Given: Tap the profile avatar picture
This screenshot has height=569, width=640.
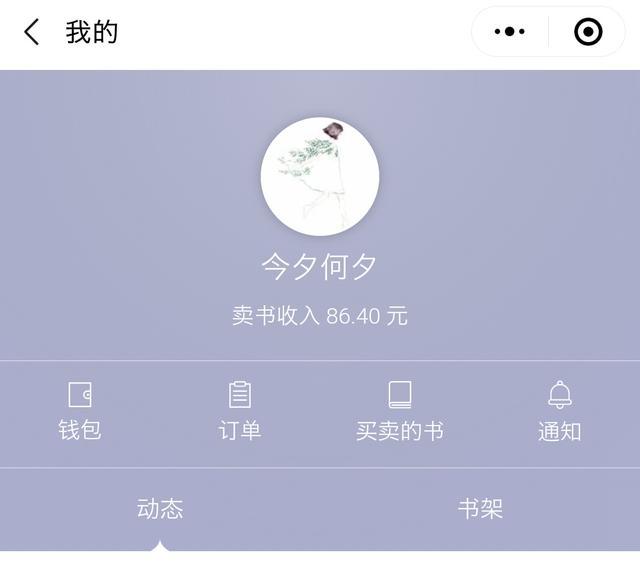Looking at the screenshot, I should point(320,177).
